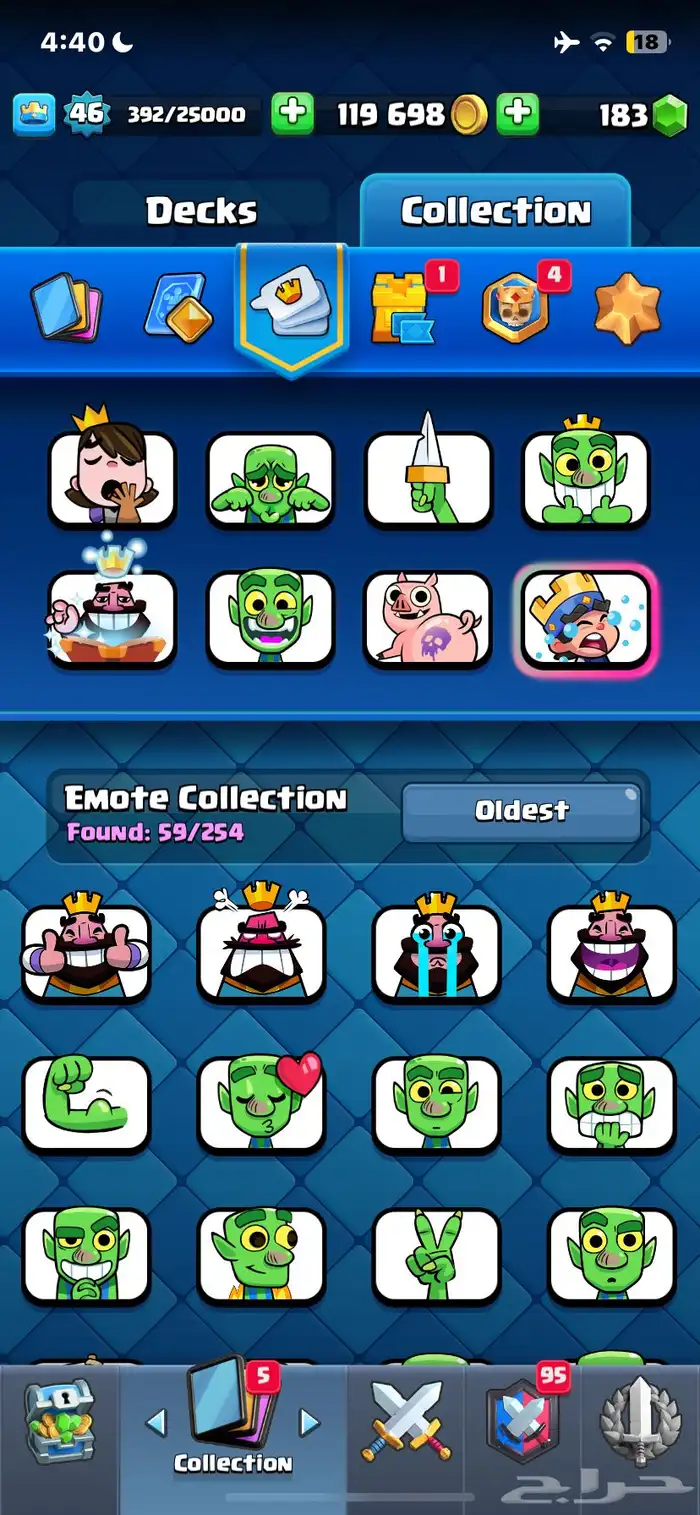This screenshot has width=700, height=1515.
Task: Change the Oldest sort order
Action: [x=521, y=811]
